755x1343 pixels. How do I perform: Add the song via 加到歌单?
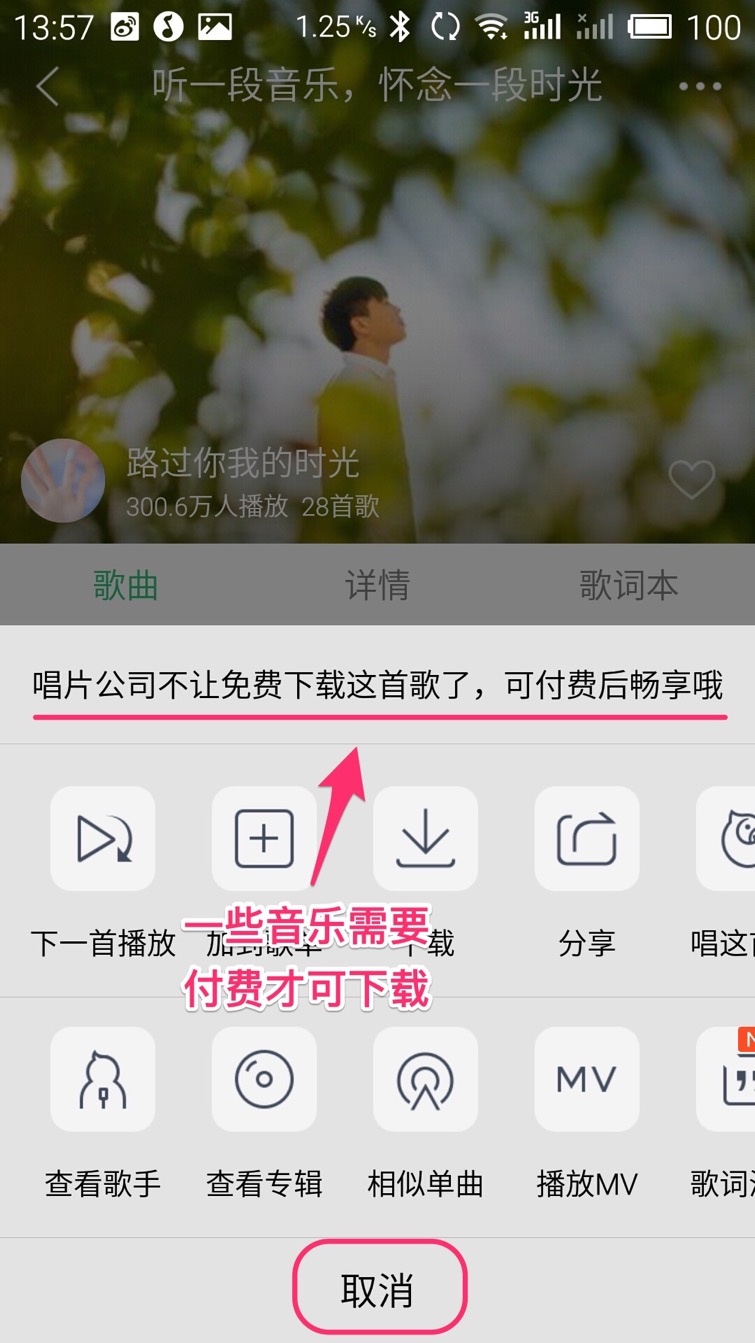pyautogui.click(x=264, y=839)
